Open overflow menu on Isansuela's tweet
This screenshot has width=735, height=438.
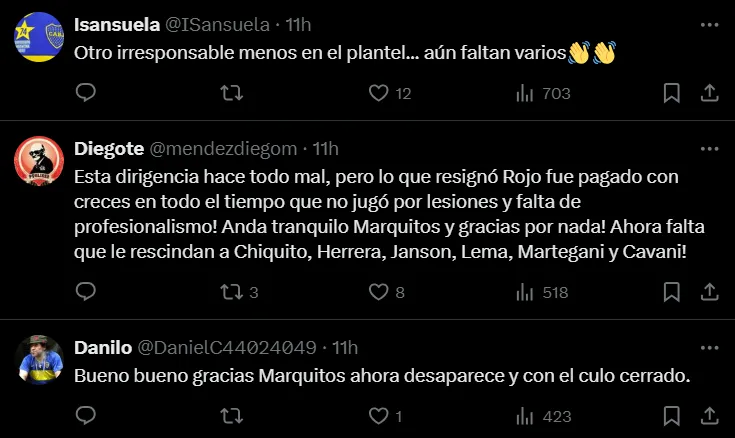(709, 24)
